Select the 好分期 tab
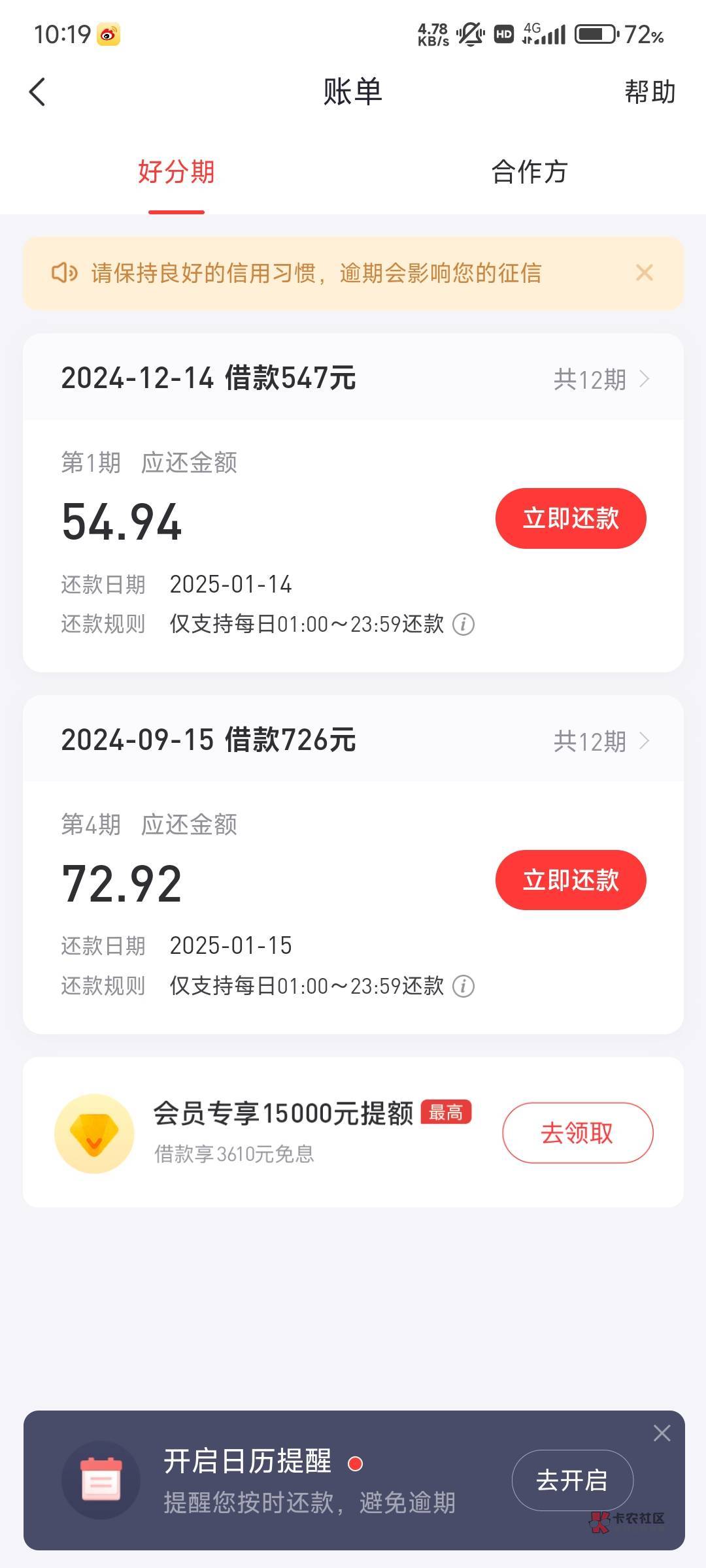706x1568 pixels. (176, 172)
